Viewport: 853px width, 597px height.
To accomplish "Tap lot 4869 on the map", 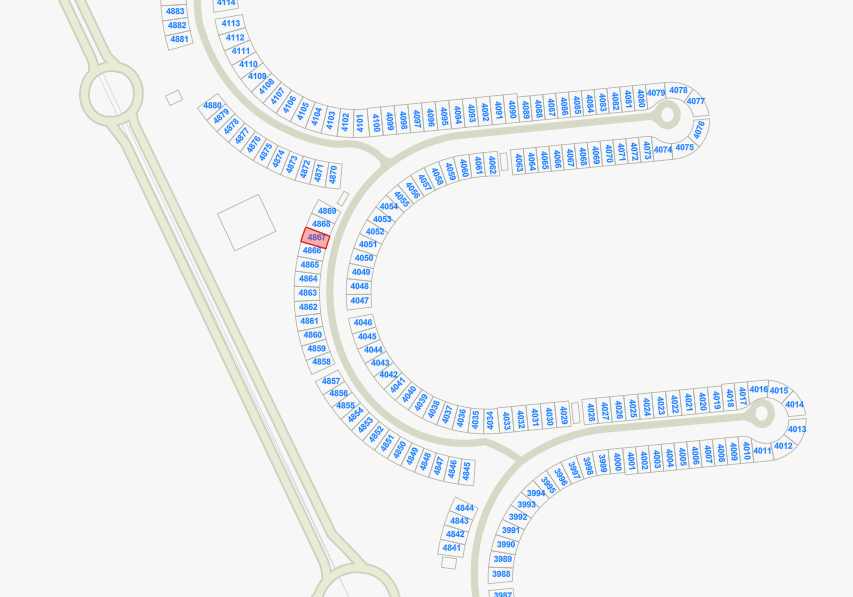I will tap(327, 211).
